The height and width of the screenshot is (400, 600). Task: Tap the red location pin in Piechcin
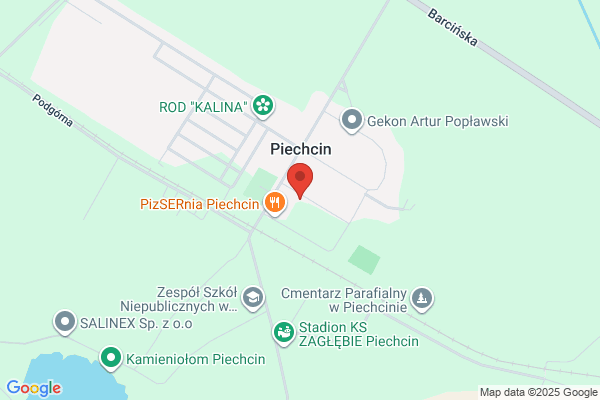[x=300, y=181]
